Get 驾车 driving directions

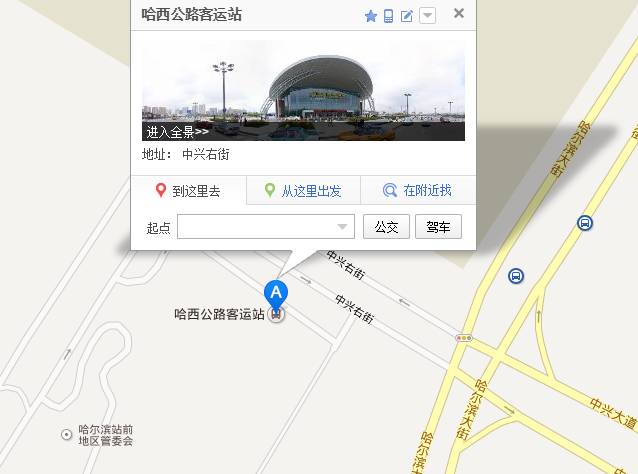(x=438, y=227)
